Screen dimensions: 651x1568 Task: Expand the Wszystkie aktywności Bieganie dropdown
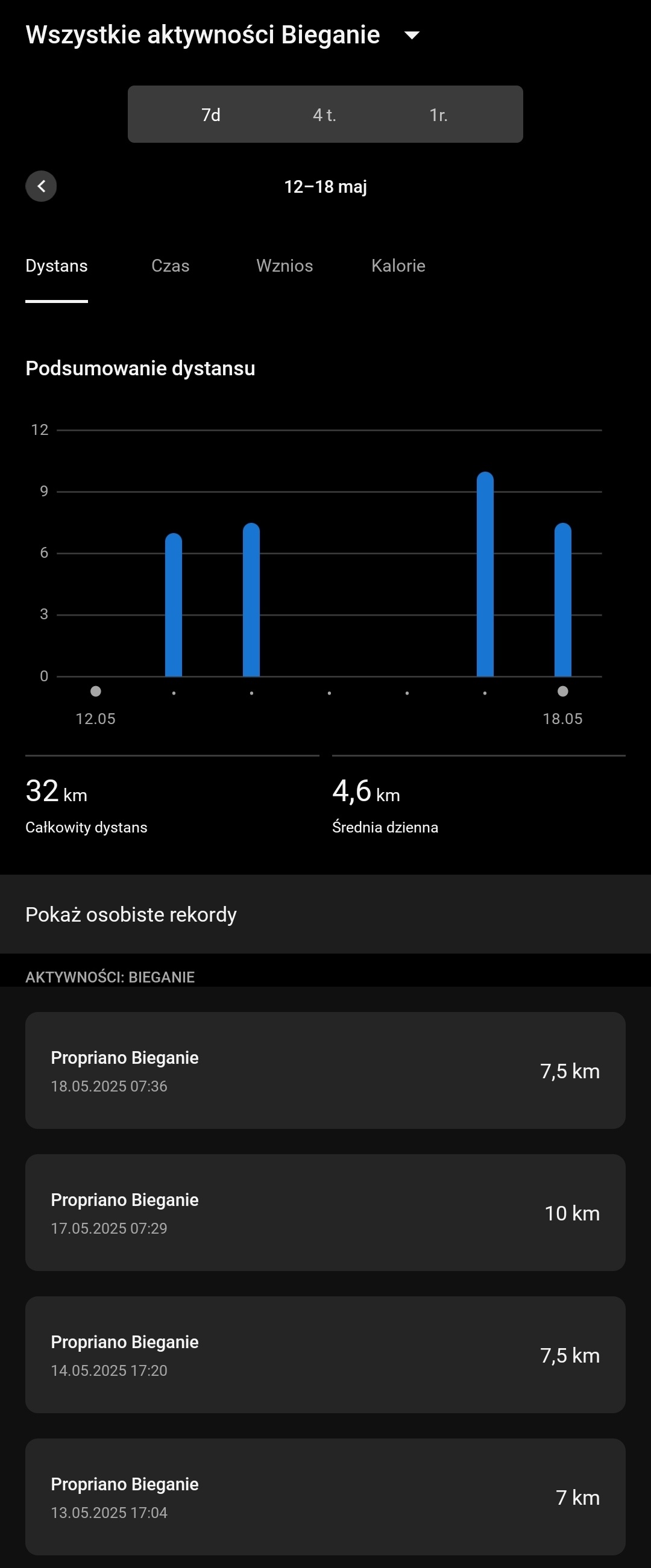pyautogui.click(x=412, y=36)
